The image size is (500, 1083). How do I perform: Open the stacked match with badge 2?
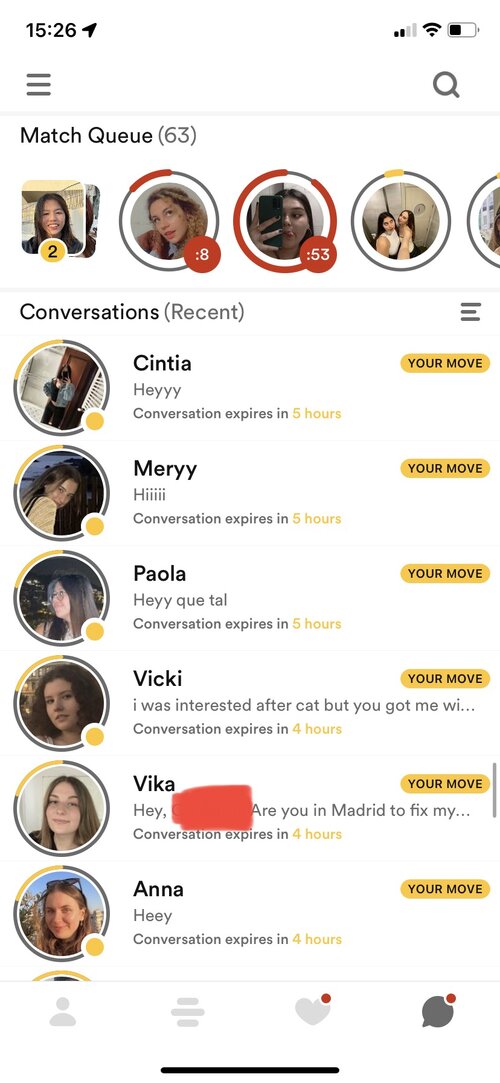coord(60,219)
